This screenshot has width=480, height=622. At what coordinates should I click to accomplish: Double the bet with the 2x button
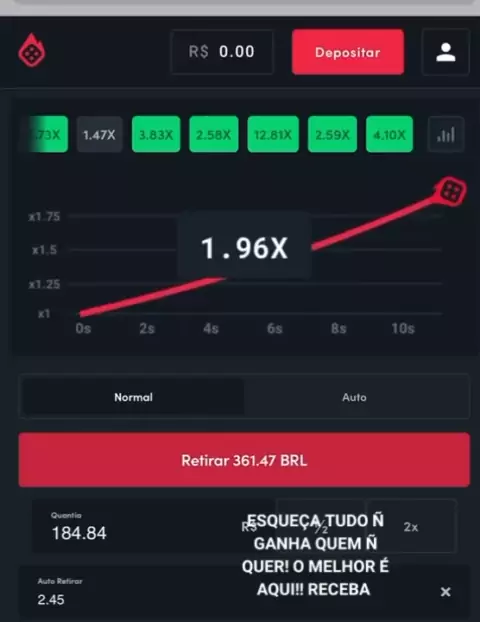pyautogui.click(x=411, y=527)
